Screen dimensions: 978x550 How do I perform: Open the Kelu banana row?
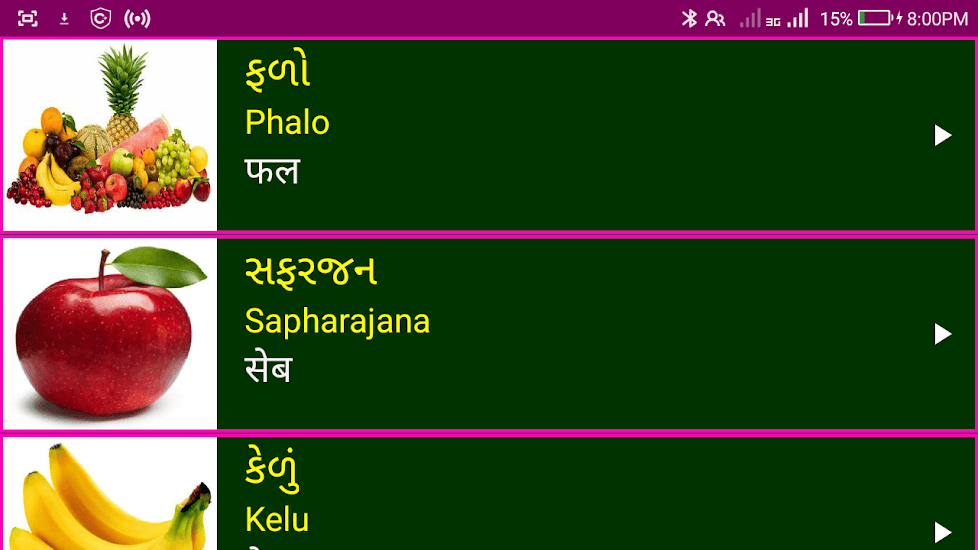560,497
